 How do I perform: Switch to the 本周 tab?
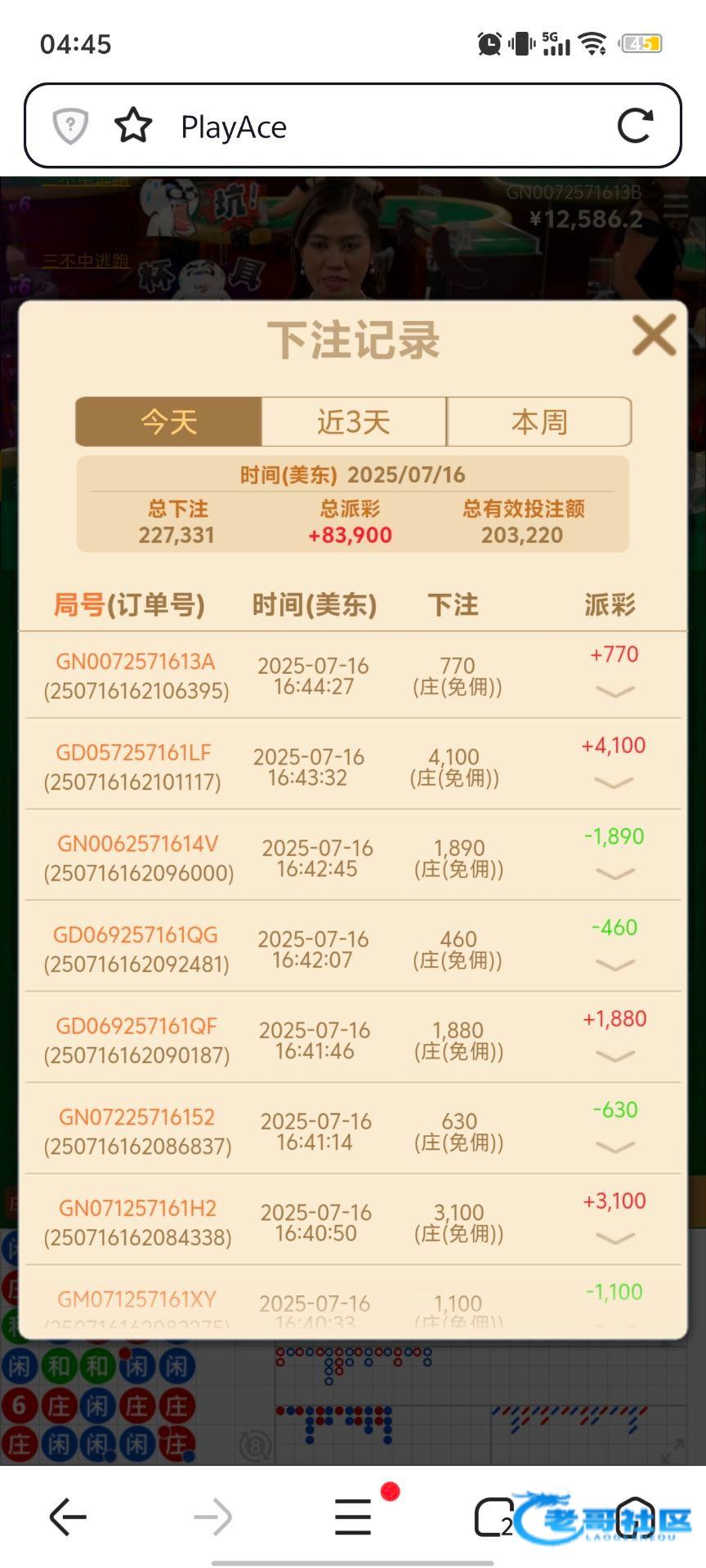[x=538, y=421]
